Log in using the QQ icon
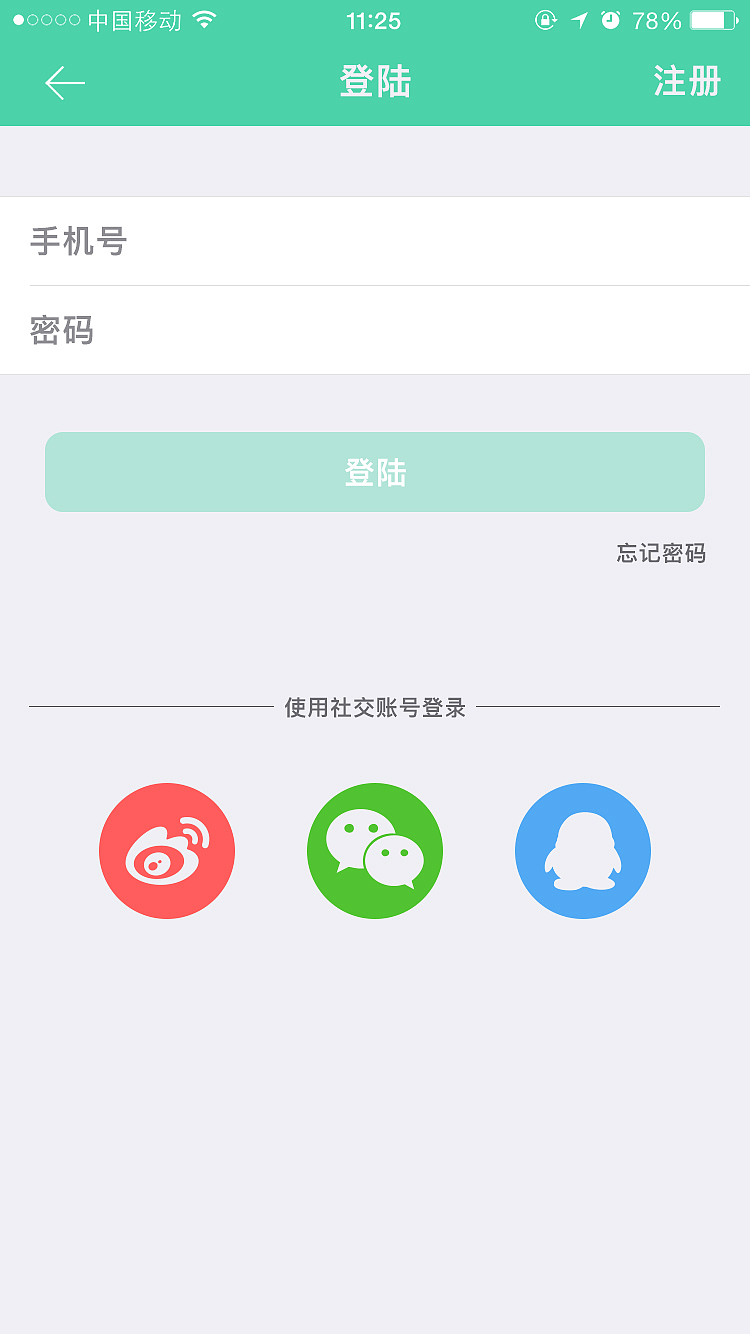Viewport: 750px width, 1334px height. coord(583,850)
